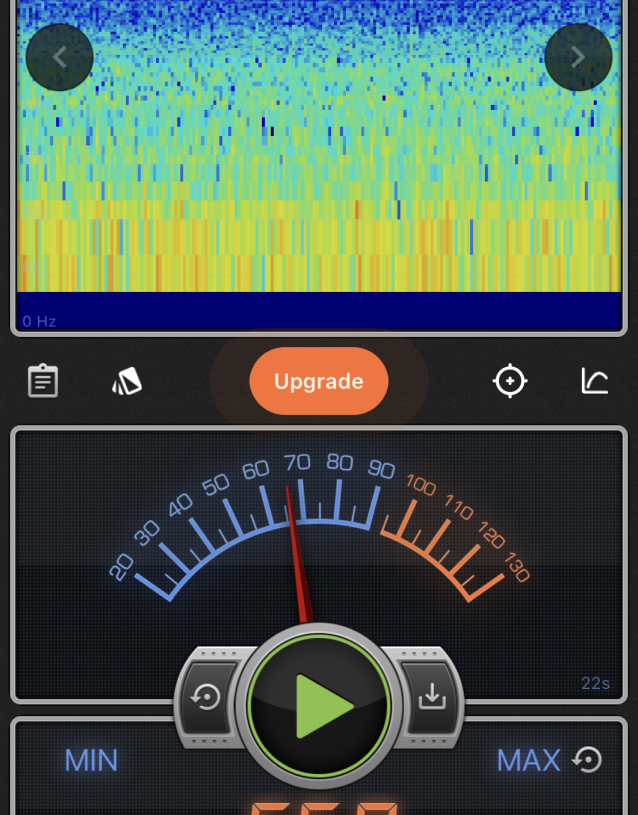Open the line chart view
The height and width of the screenshot is (815, 638).
pyautogui.click(x=595, y=381)
